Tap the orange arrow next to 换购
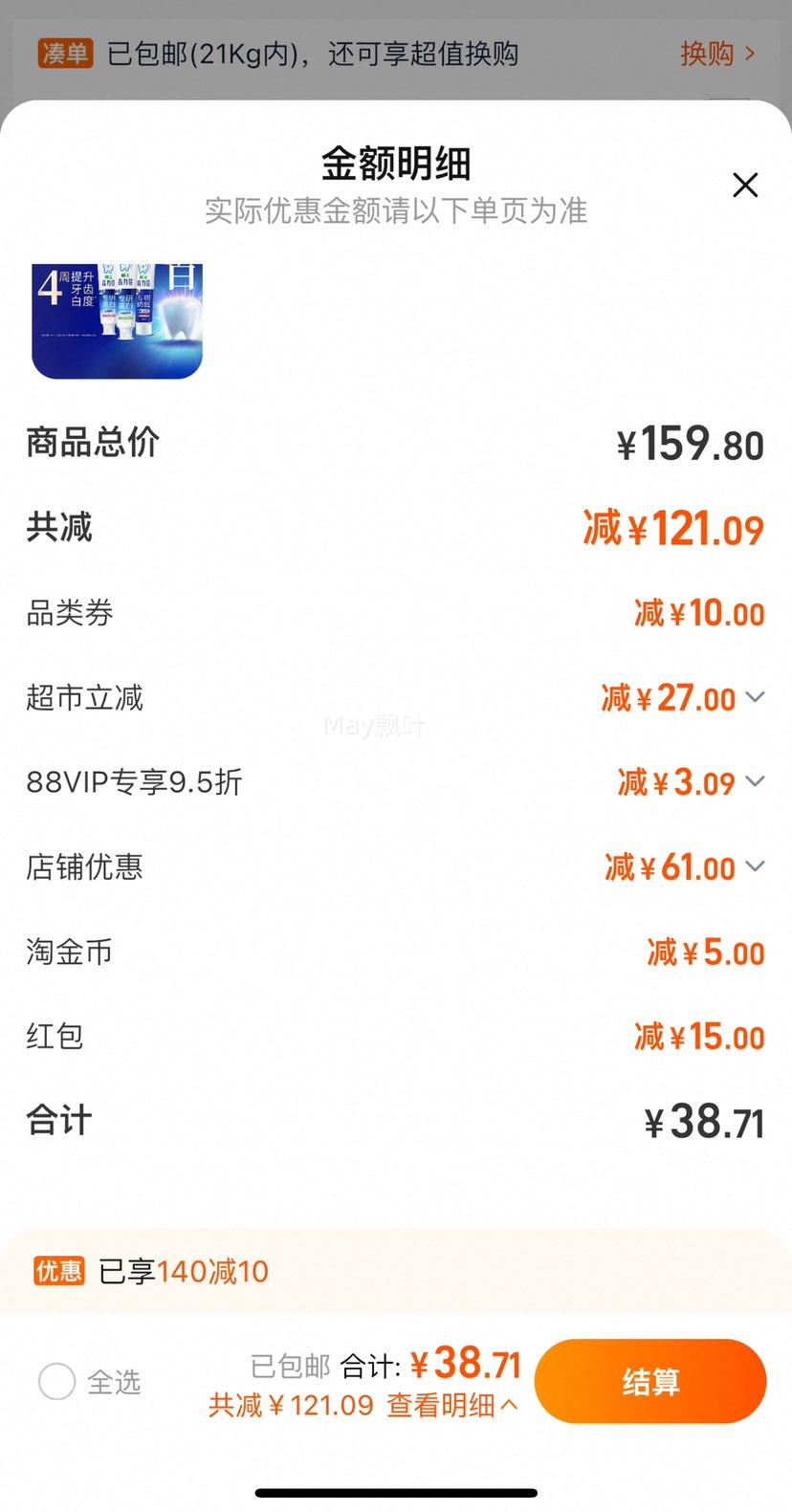792x1512 pixels. point(751,55)
